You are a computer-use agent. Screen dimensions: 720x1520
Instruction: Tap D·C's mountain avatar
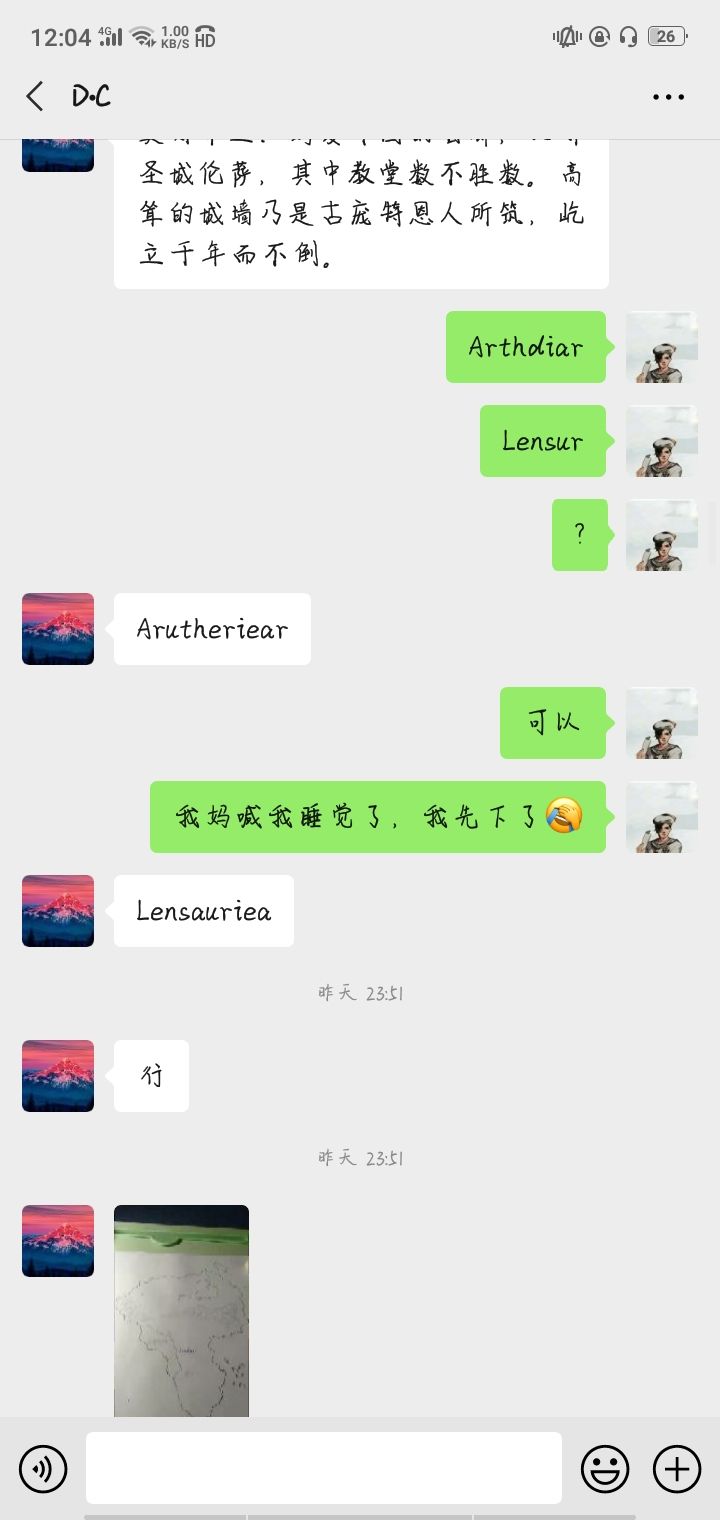[57, 628]
